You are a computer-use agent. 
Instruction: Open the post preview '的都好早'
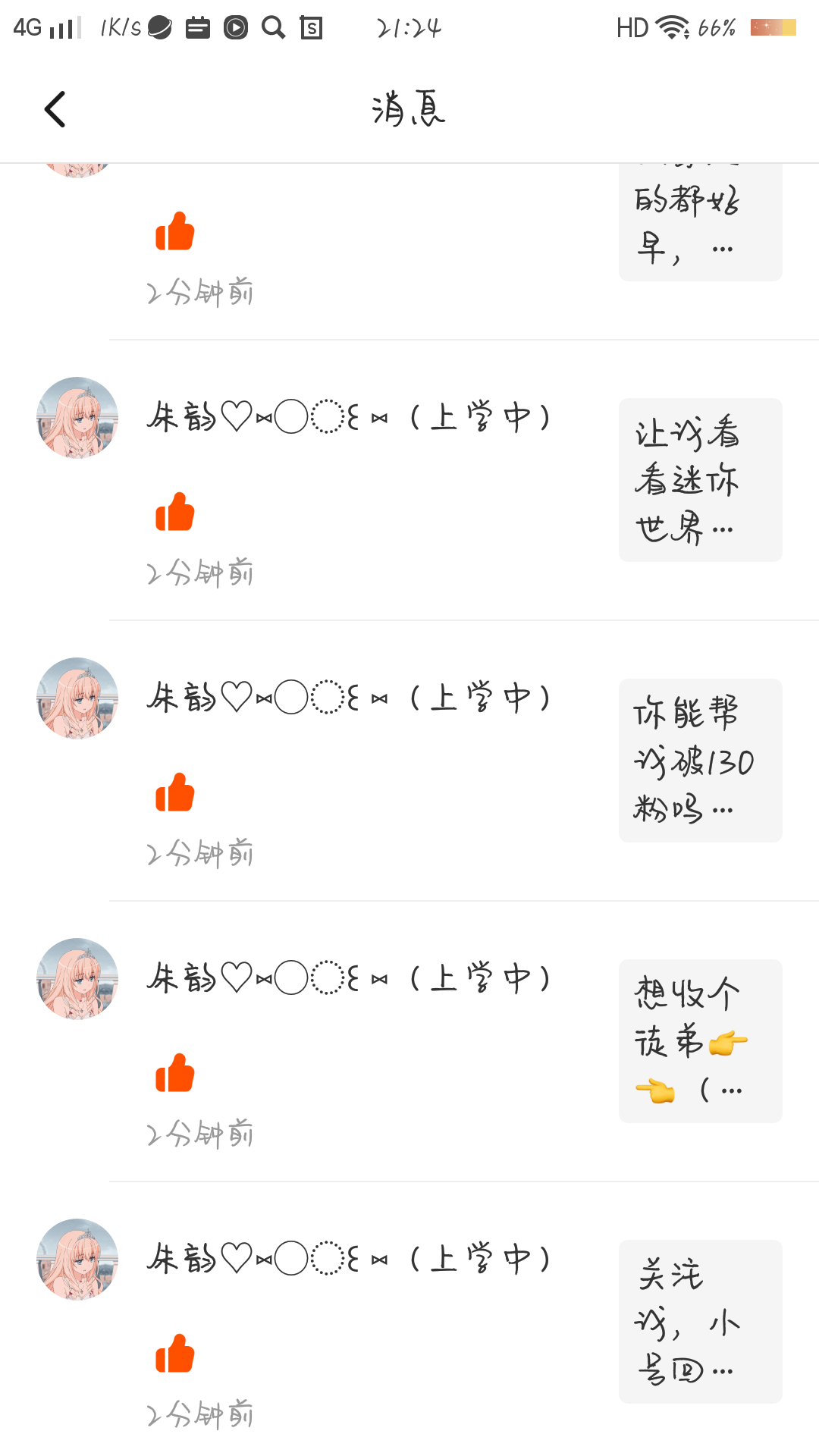tap(700, 224)
